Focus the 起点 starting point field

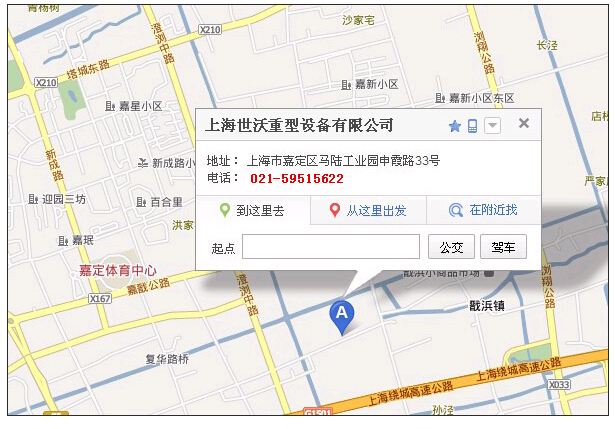(330, 247)
